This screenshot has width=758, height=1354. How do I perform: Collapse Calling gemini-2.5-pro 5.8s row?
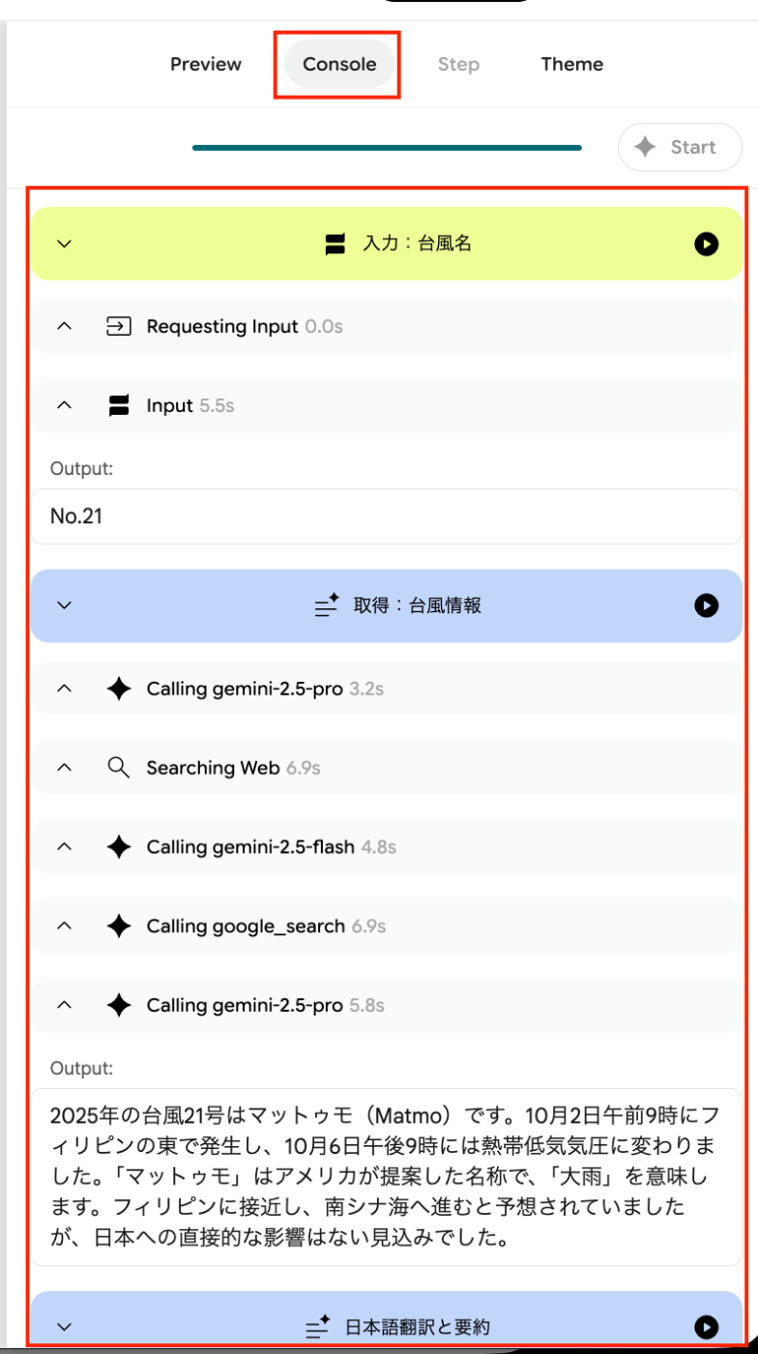coord(65,1006)
